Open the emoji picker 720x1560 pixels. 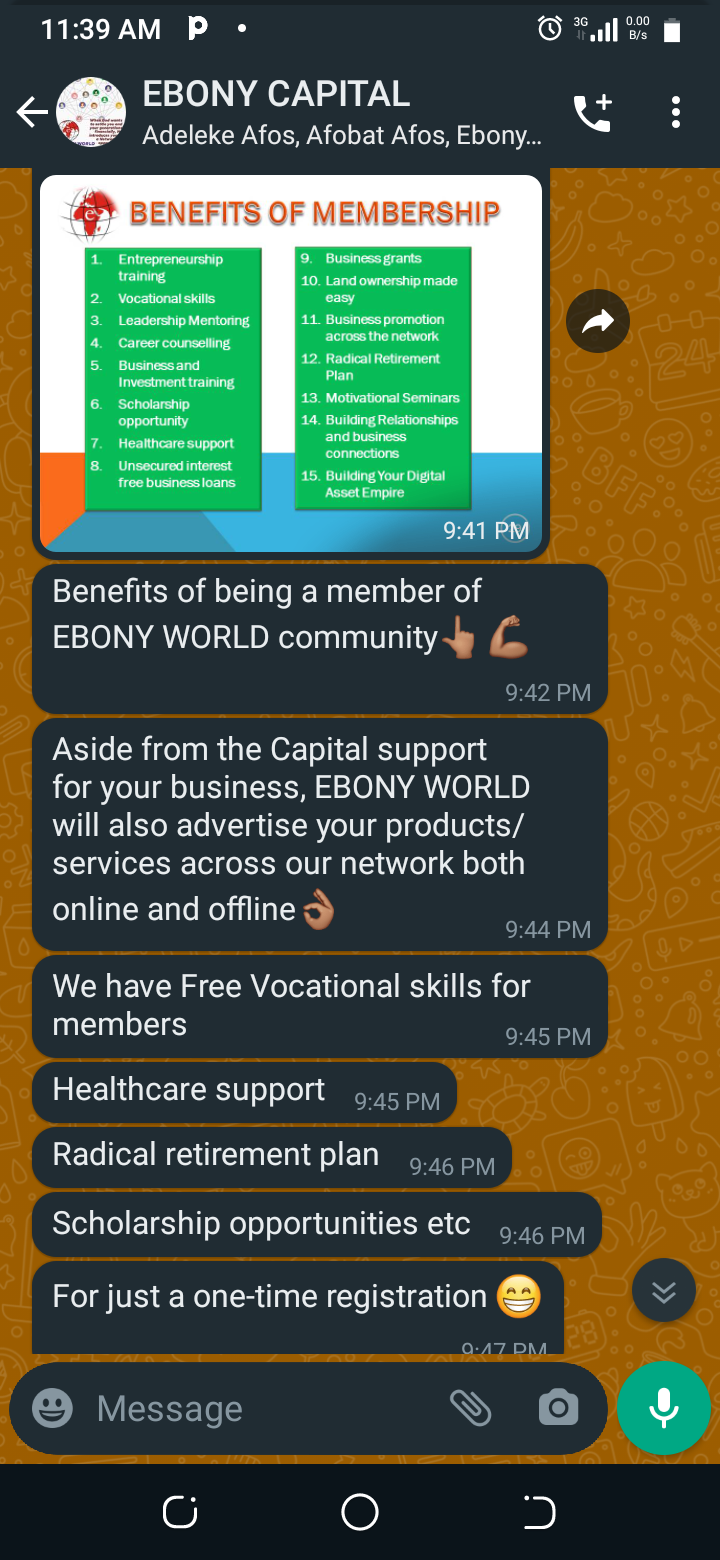coord(52,1409)
